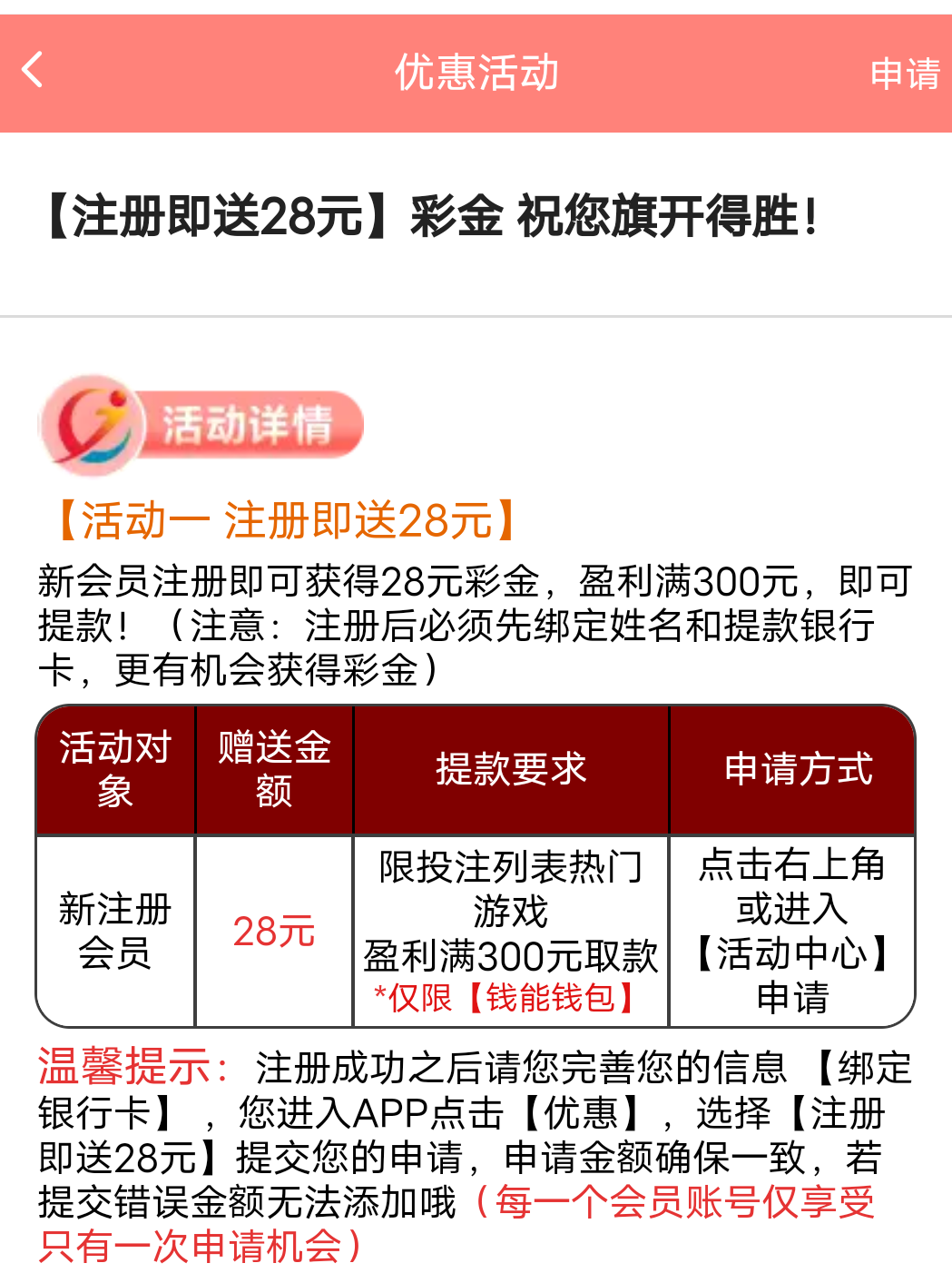This screenshot has width=952, height=1273.
Task: Select the 活动对象 header cell
Action: (x=114, y=768)
